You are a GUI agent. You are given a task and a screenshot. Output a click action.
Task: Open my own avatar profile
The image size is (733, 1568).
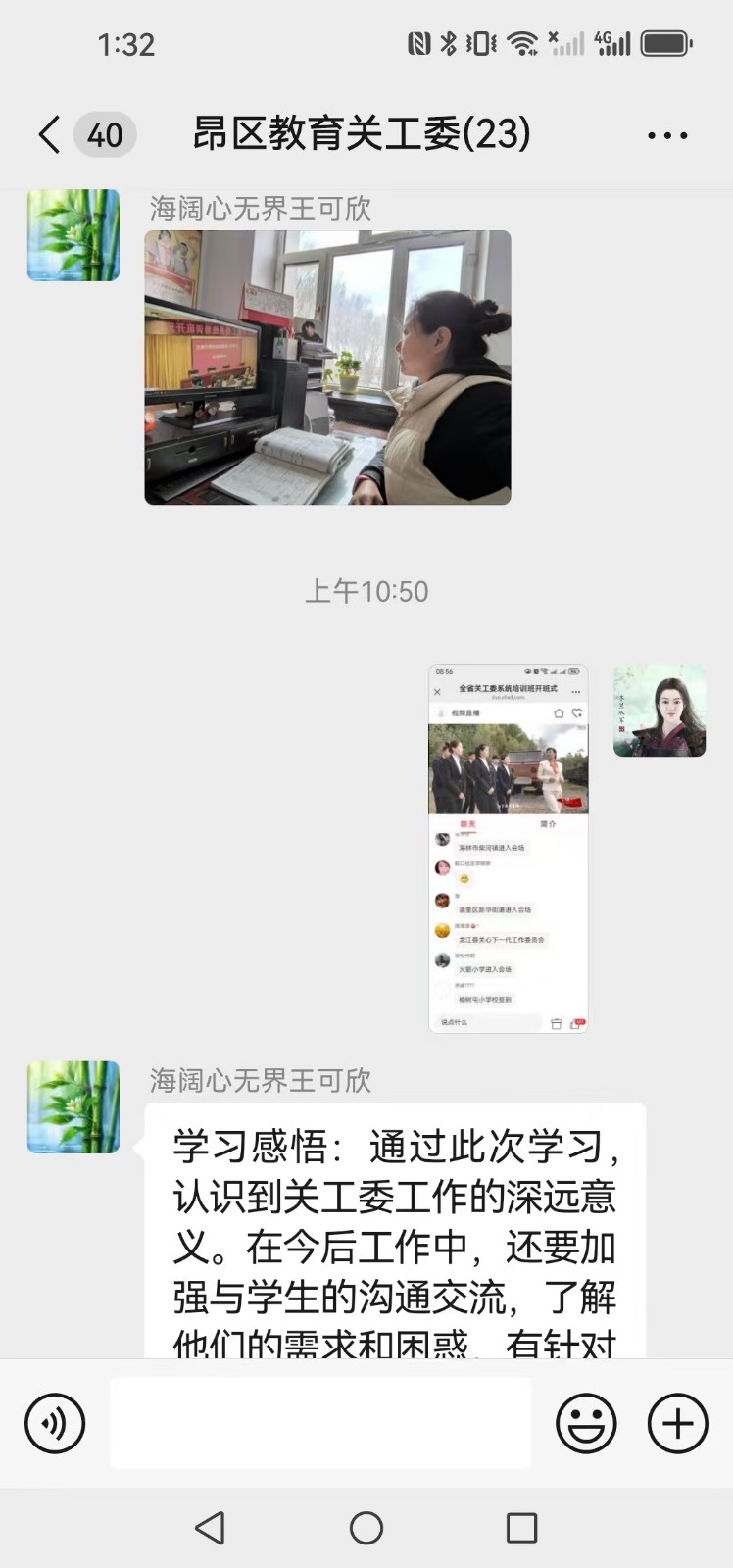(660, 711)
